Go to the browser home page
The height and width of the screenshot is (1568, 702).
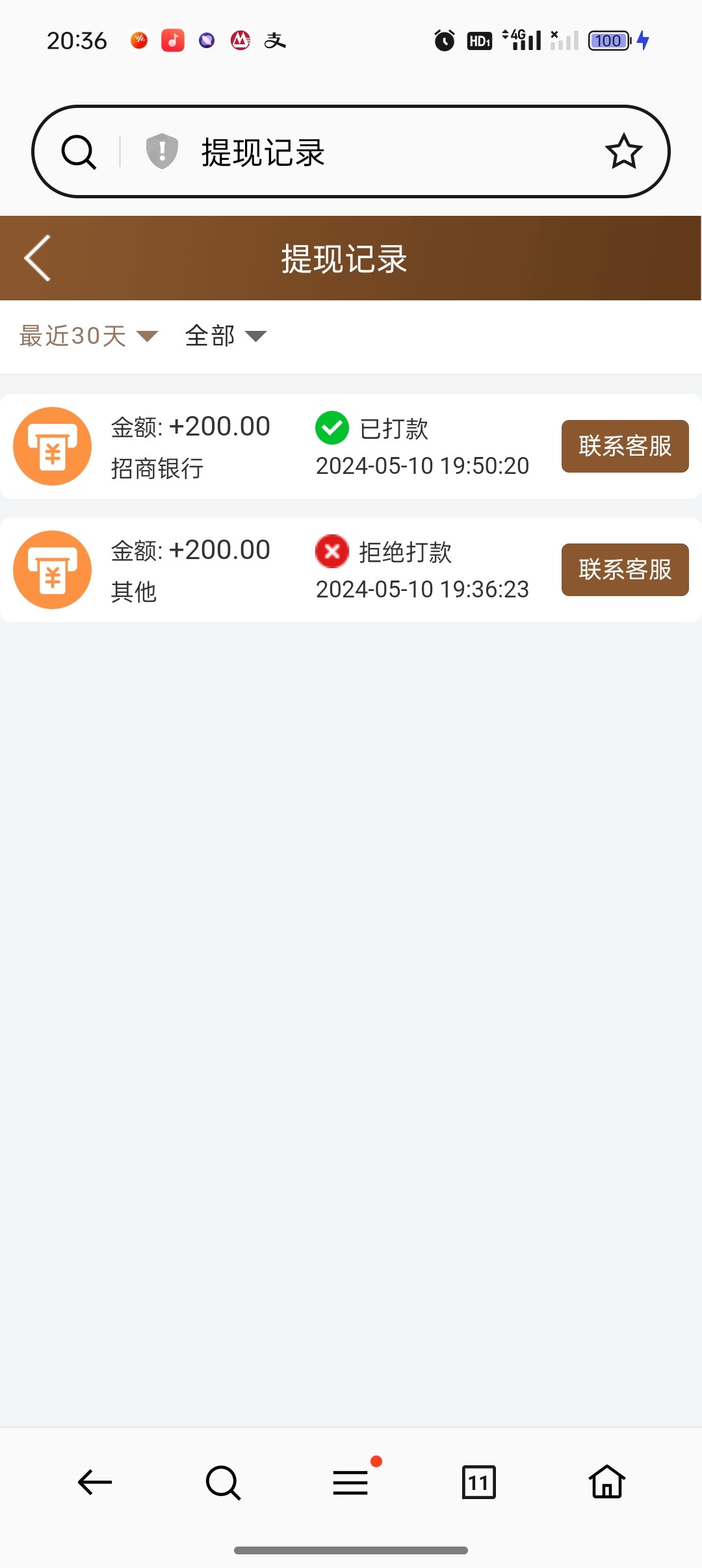click(x=607, y=1482)
